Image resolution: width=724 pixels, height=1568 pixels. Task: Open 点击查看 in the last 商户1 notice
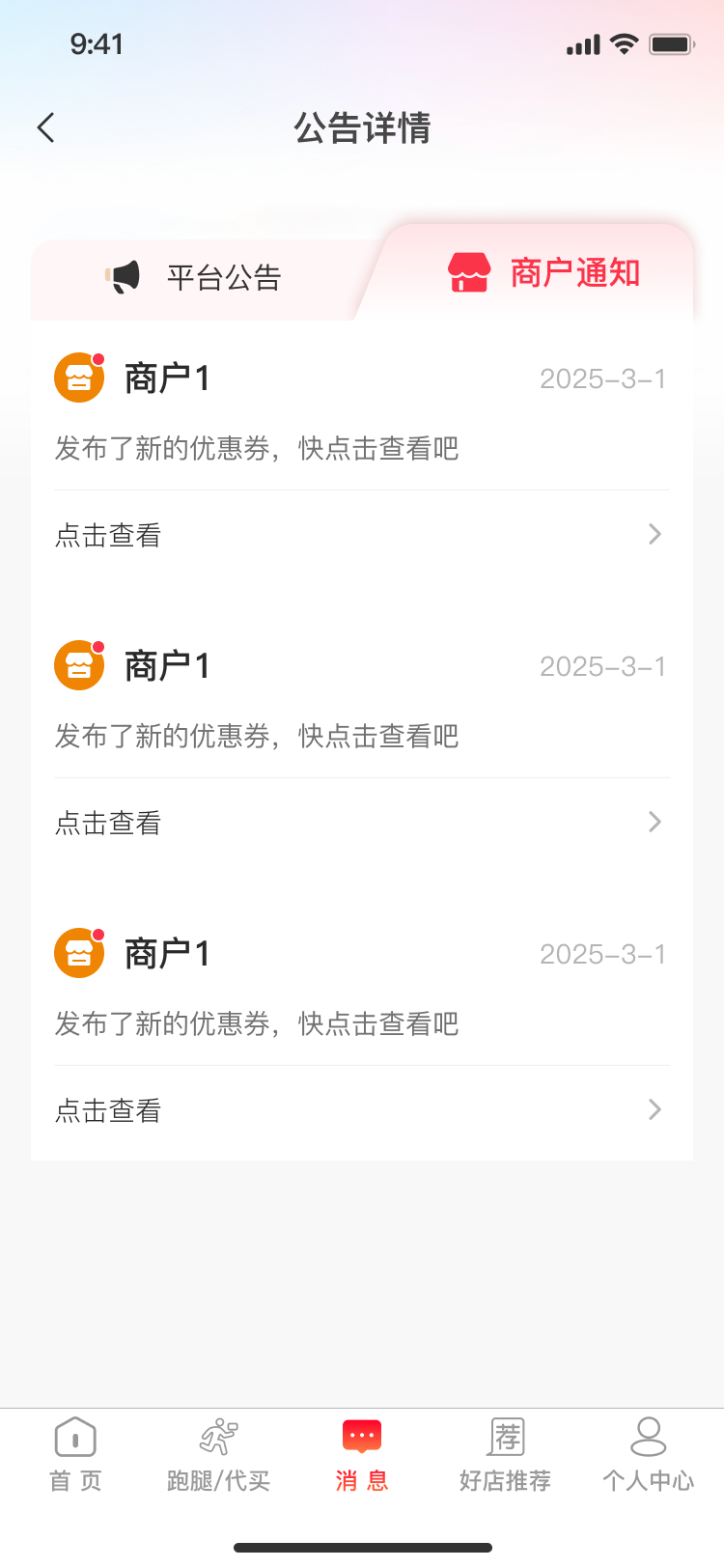[361, 1110]
